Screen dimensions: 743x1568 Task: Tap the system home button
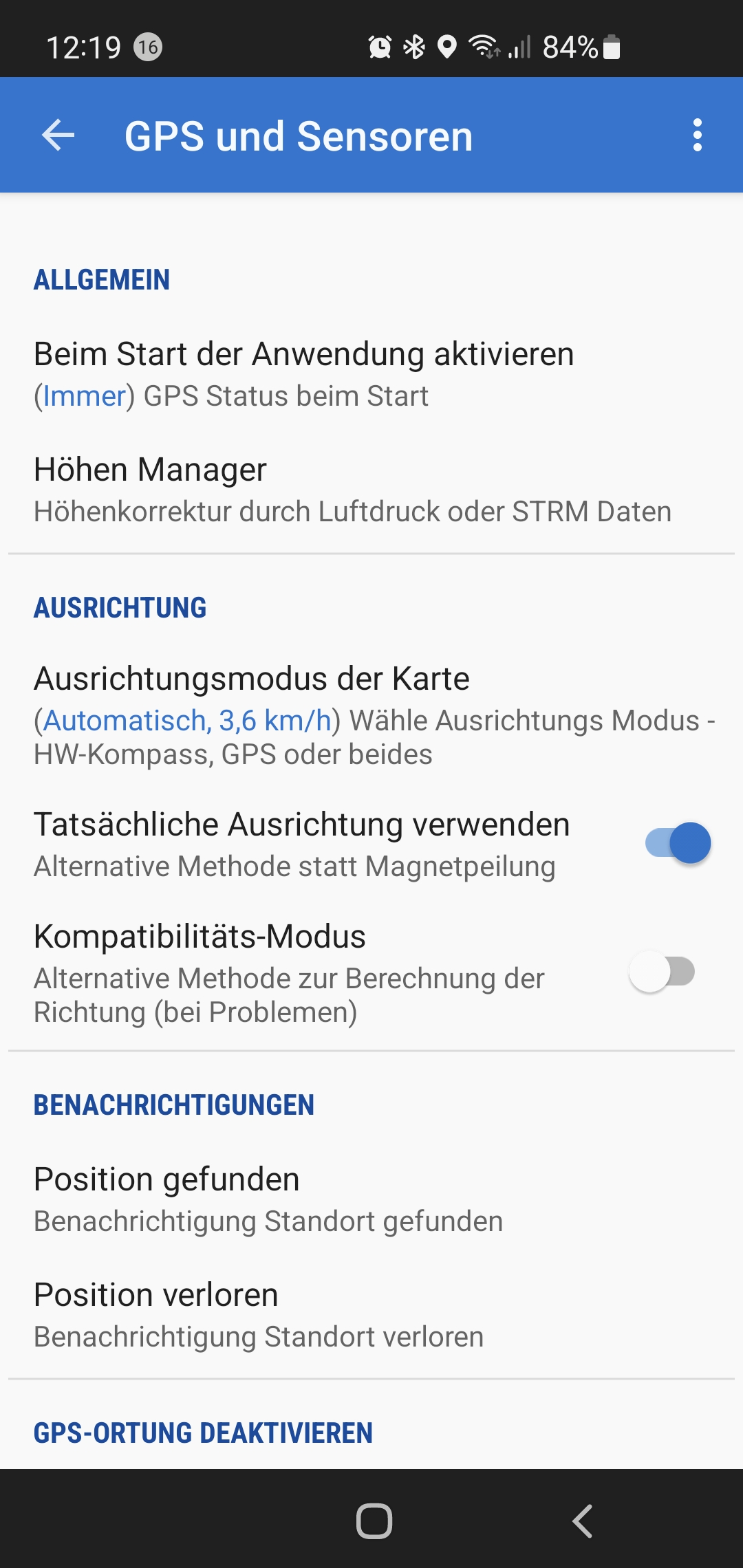tap(374, 1521)
